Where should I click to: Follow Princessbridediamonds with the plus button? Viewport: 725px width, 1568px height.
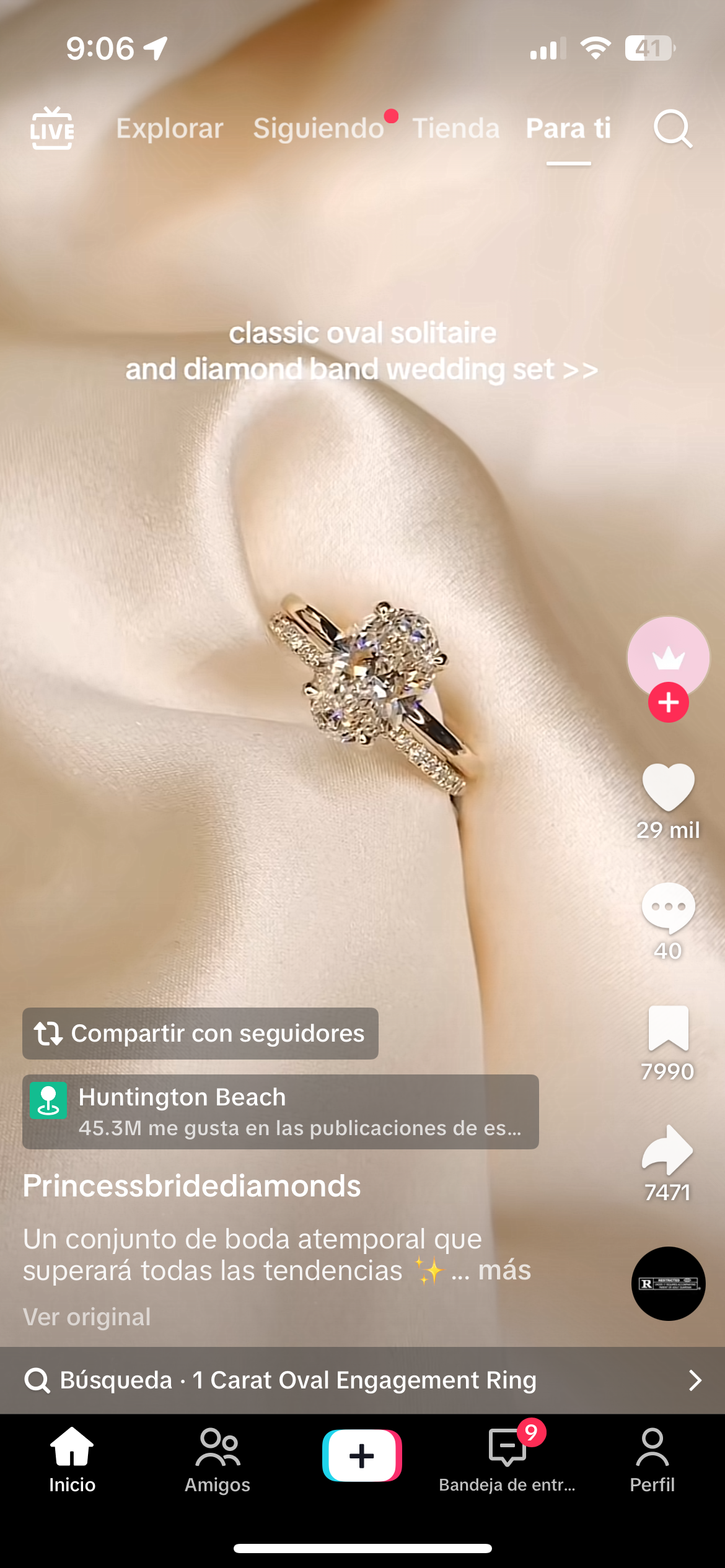(x=668, y=703)
